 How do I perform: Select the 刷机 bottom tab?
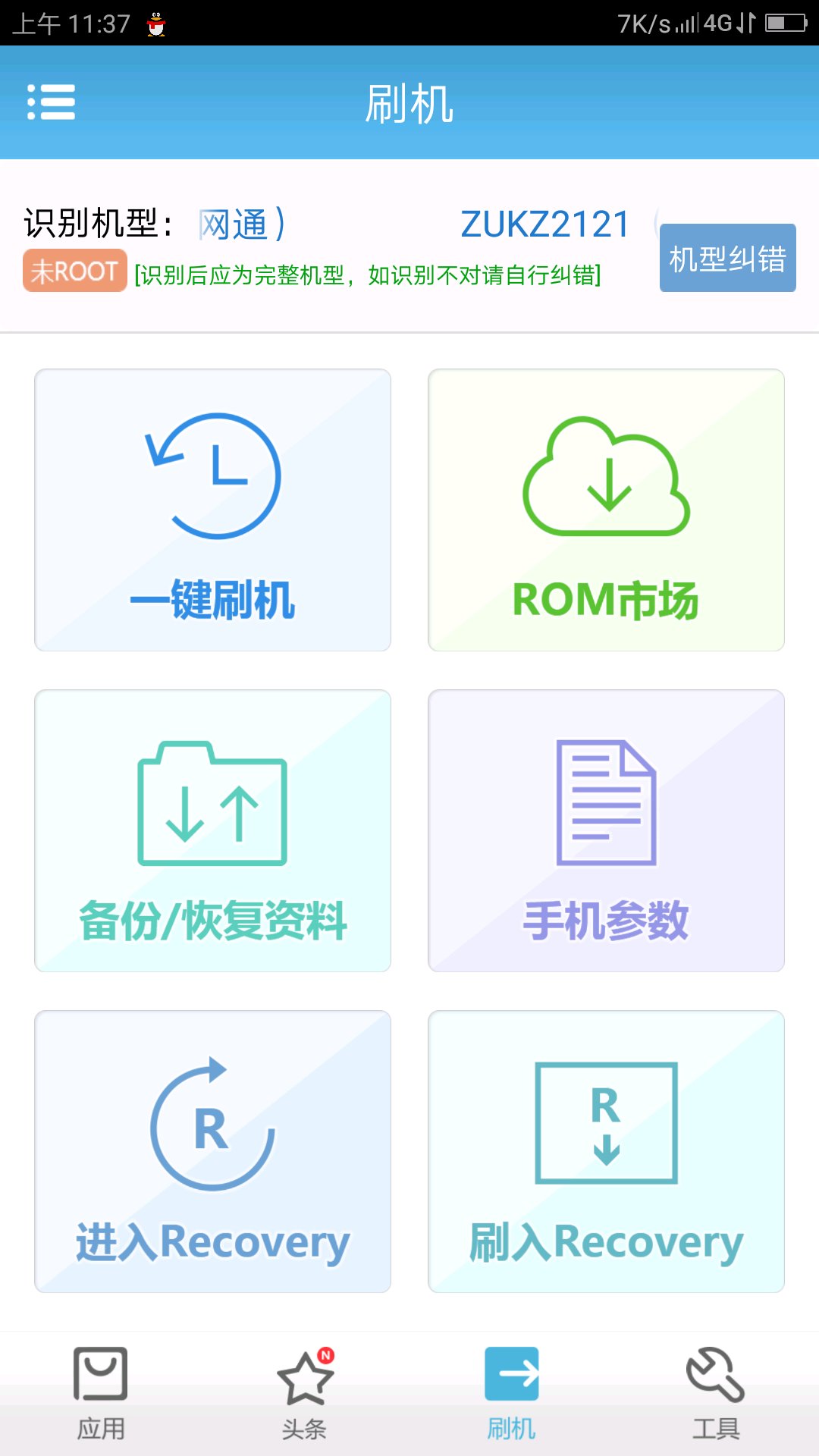pyautogui.click(x=511, y=1393)
